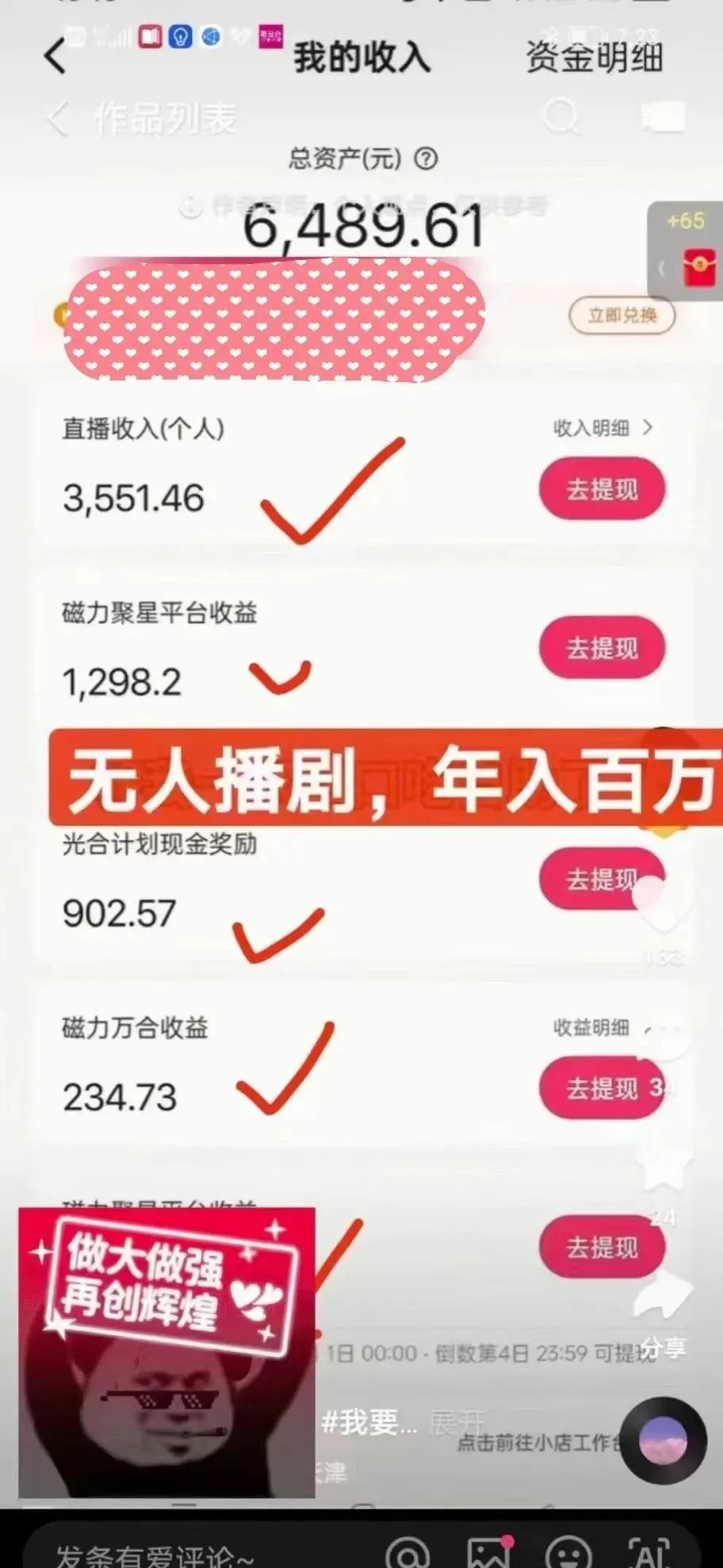Mention someone with the @ icon
Screen dimensions: 723x1568
tap(407, 1554)
